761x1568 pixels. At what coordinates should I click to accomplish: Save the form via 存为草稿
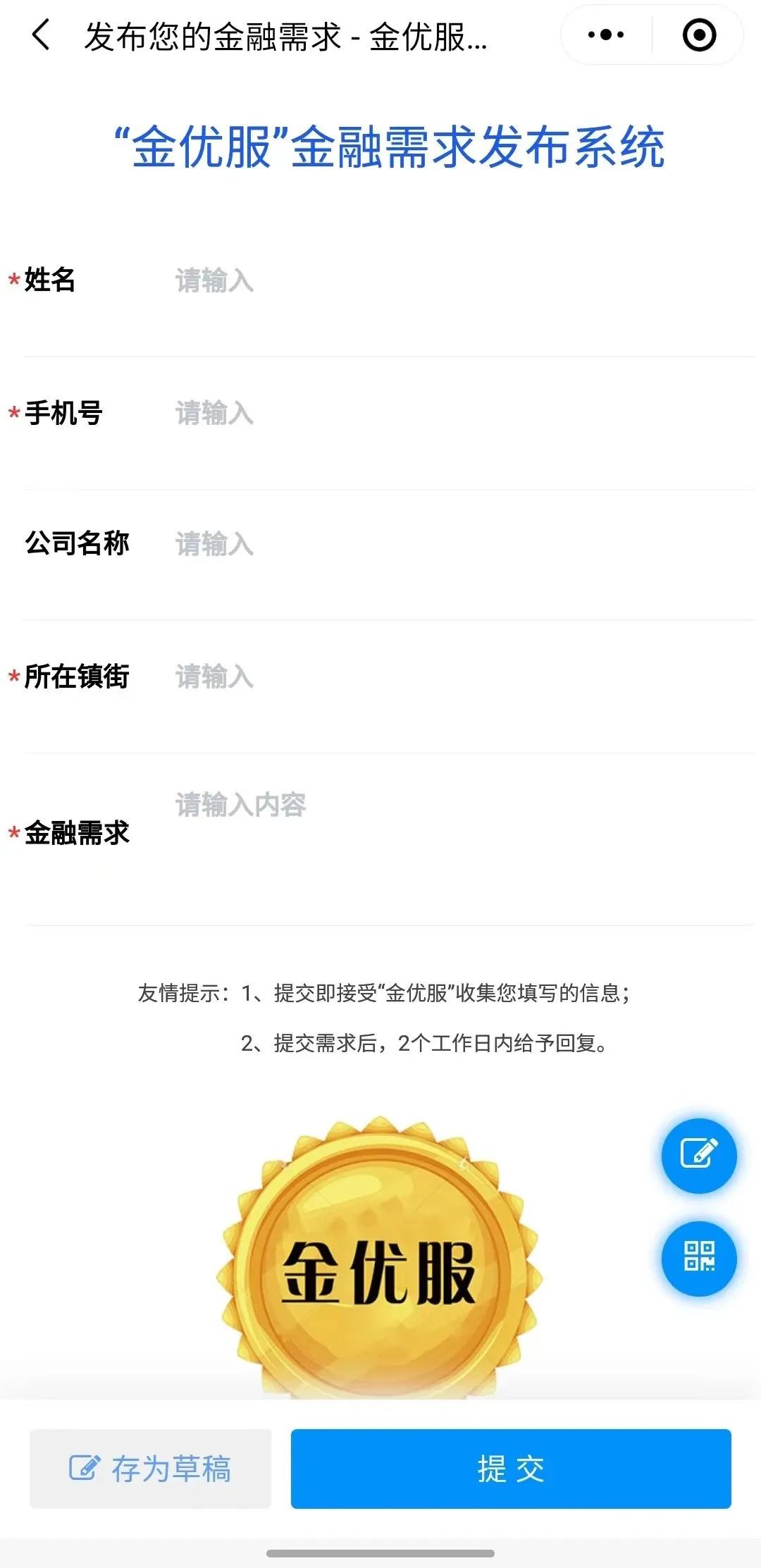pyautogui.click(x=150, y=1469)
